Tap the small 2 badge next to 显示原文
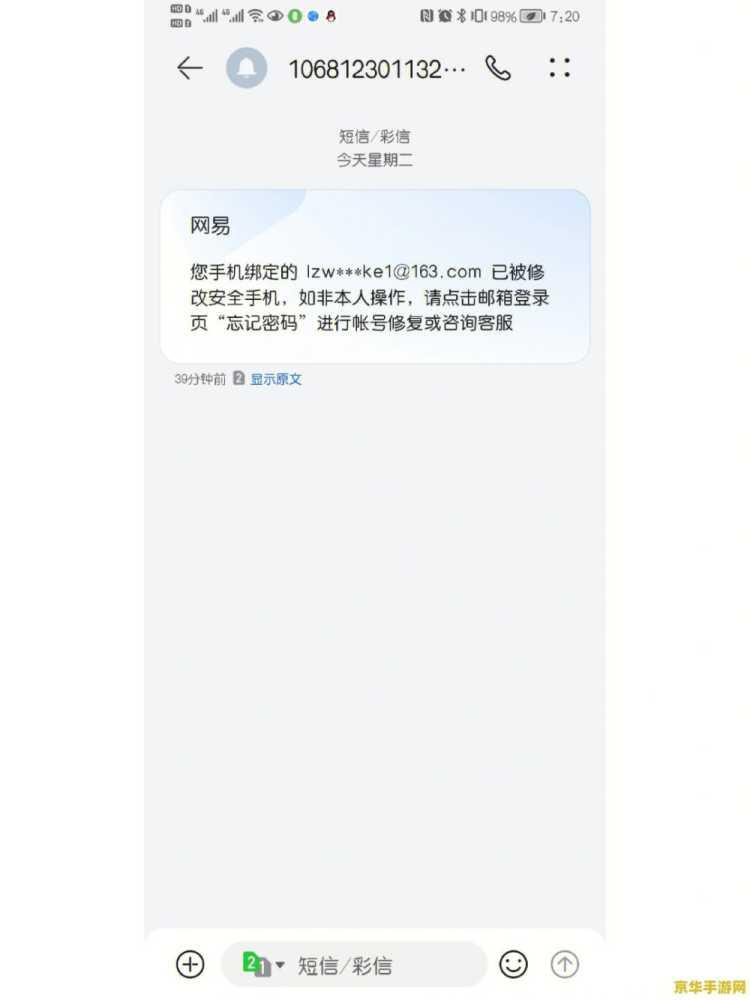Viewport: 750px width, 1000px height. click(237, 378)
